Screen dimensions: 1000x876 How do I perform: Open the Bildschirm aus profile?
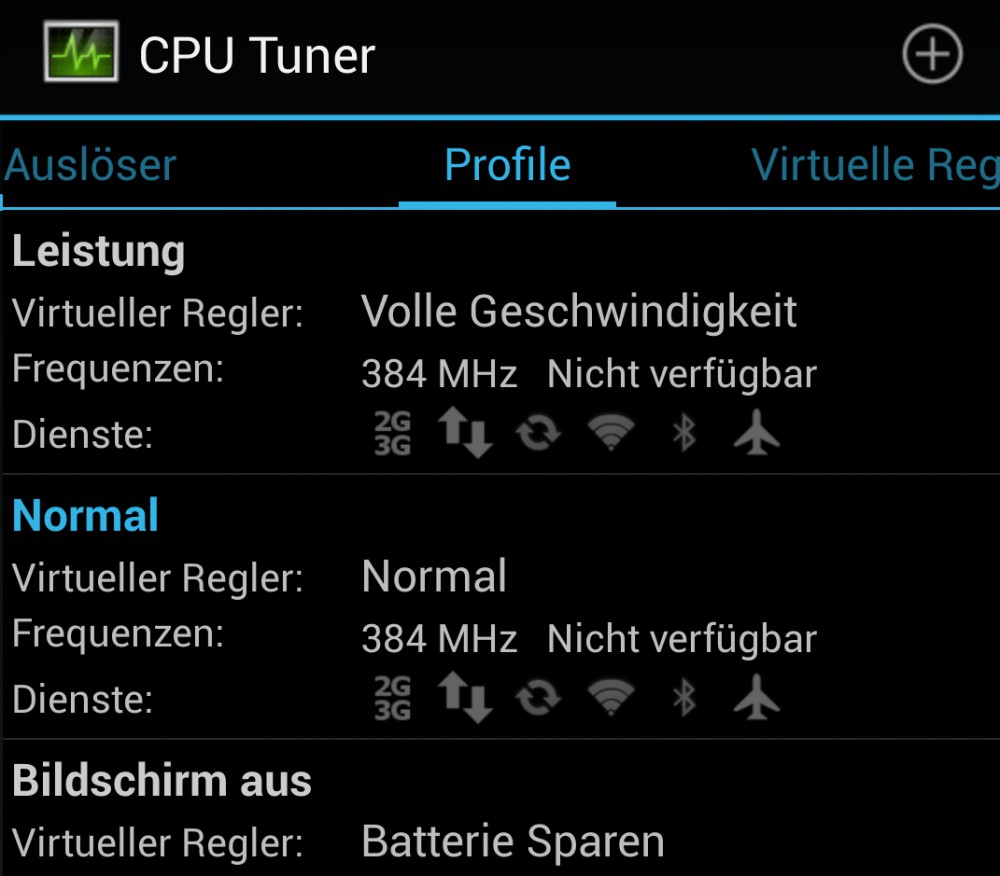pyautogui.click(x=162, y=781)
